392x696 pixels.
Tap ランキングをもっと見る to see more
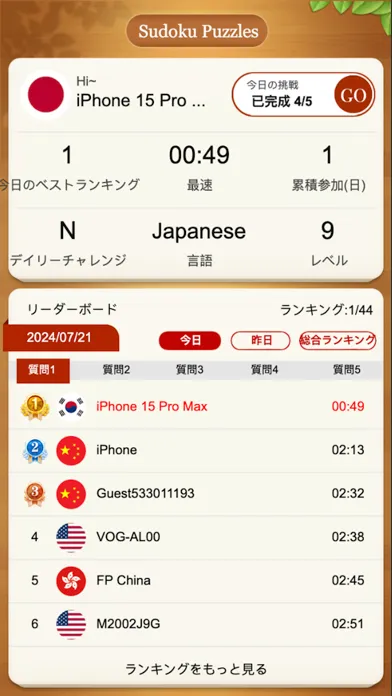click(196, 669)
